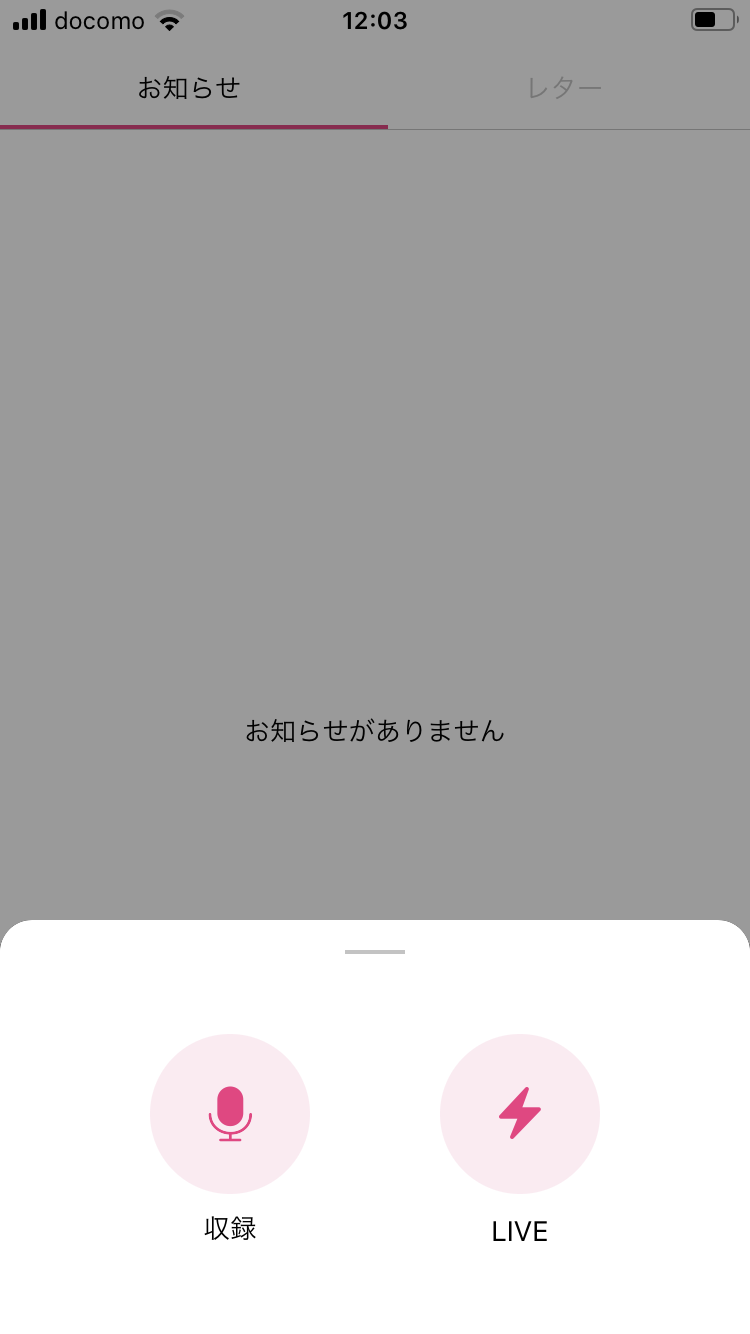Image resolution: width=750 pixels, height=1334 pixels.
Task: Start a LIVE broadcast
Action: tap(520, 1113)
